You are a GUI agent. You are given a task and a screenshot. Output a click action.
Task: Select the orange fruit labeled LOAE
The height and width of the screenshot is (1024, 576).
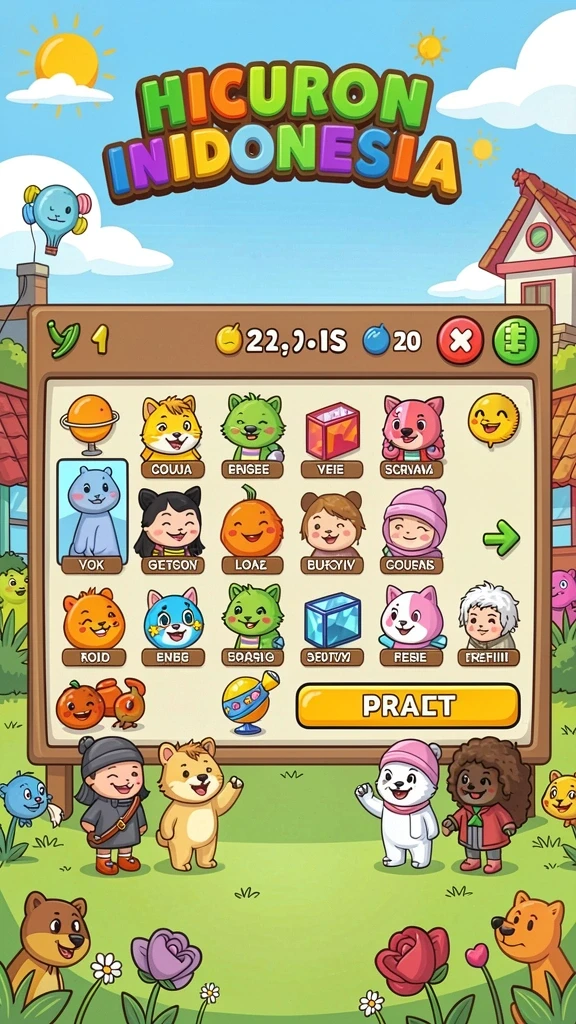tap(252, 530)
